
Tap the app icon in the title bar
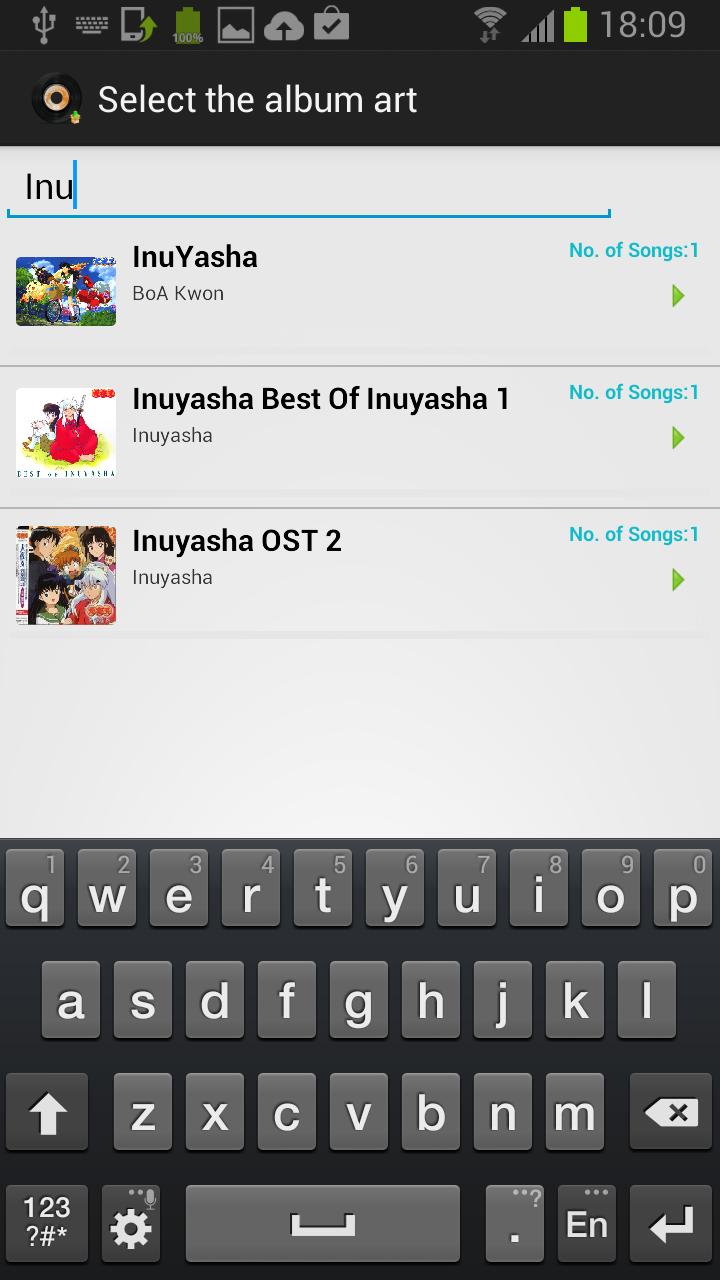55,99
